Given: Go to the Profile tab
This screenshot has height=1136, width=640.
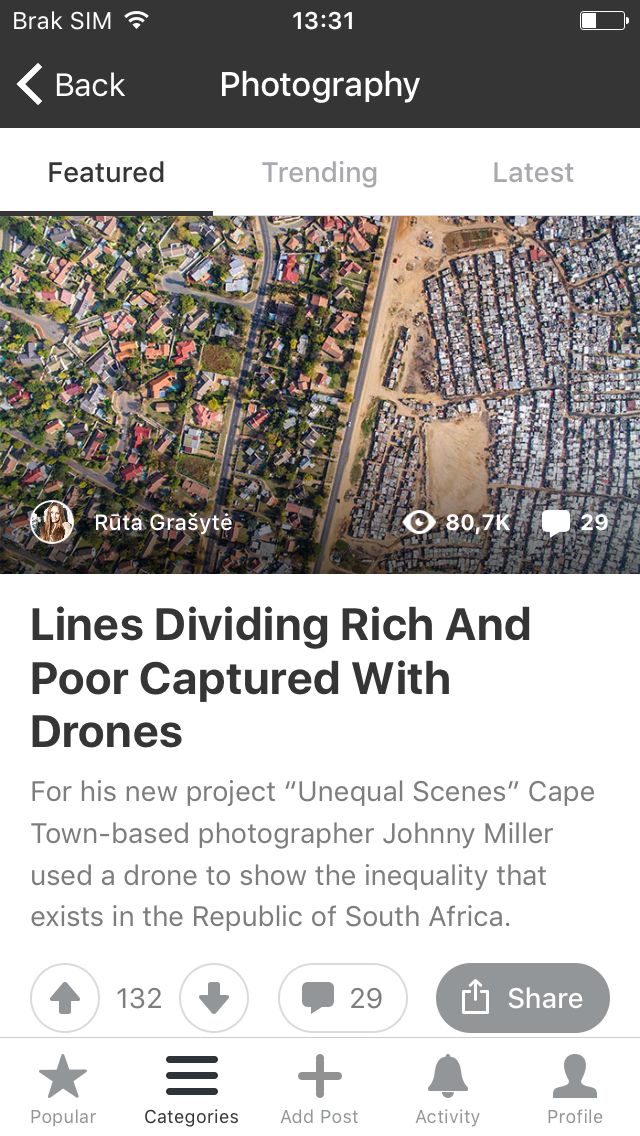Looking at the screenshot, I should click(575, 1088).
